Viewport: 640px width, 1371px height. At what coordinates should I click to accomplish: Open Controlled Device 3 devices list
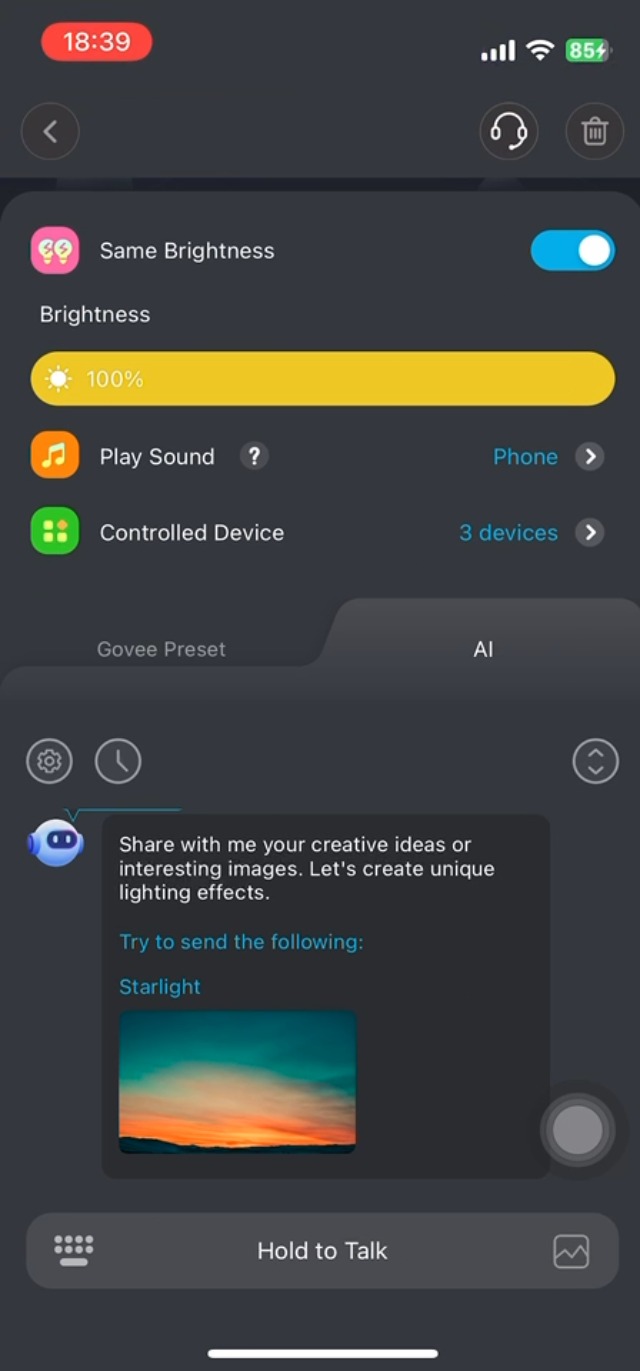click(531, 533)
